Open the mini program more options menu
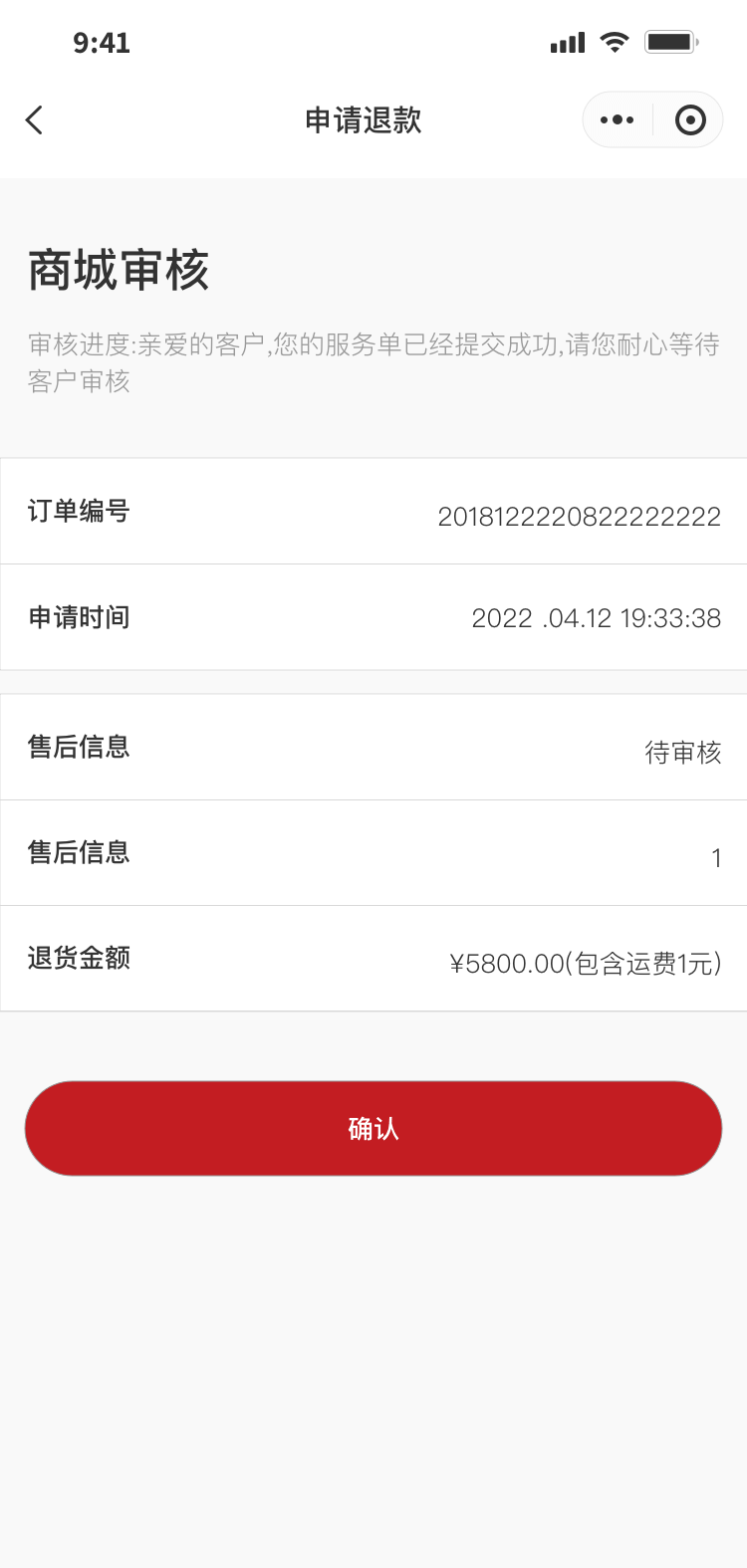The image size is (747, 1568). pos(618,120)
